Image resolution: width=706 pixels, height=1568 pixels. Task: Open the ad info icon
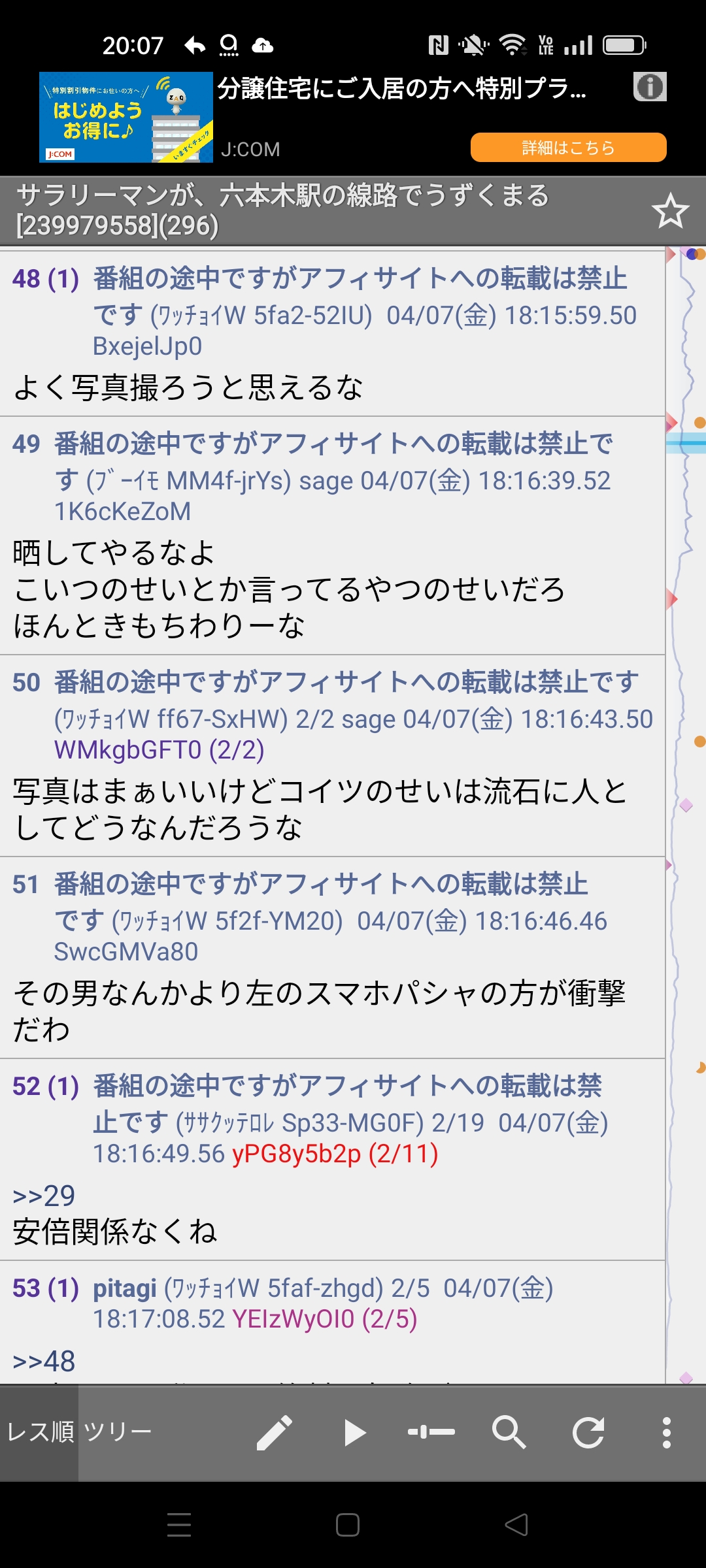(650, 87)
